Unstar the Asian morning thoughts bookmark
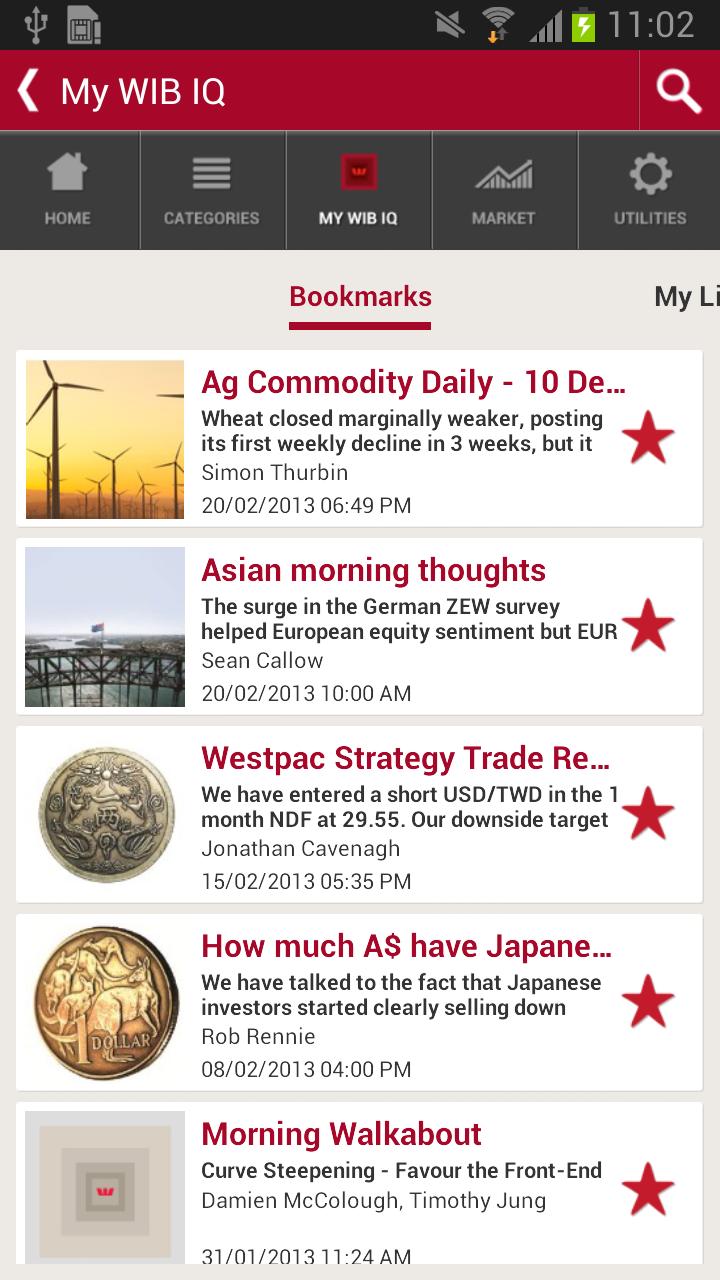This screenshot has width=720, height=1280. [648, 627]
